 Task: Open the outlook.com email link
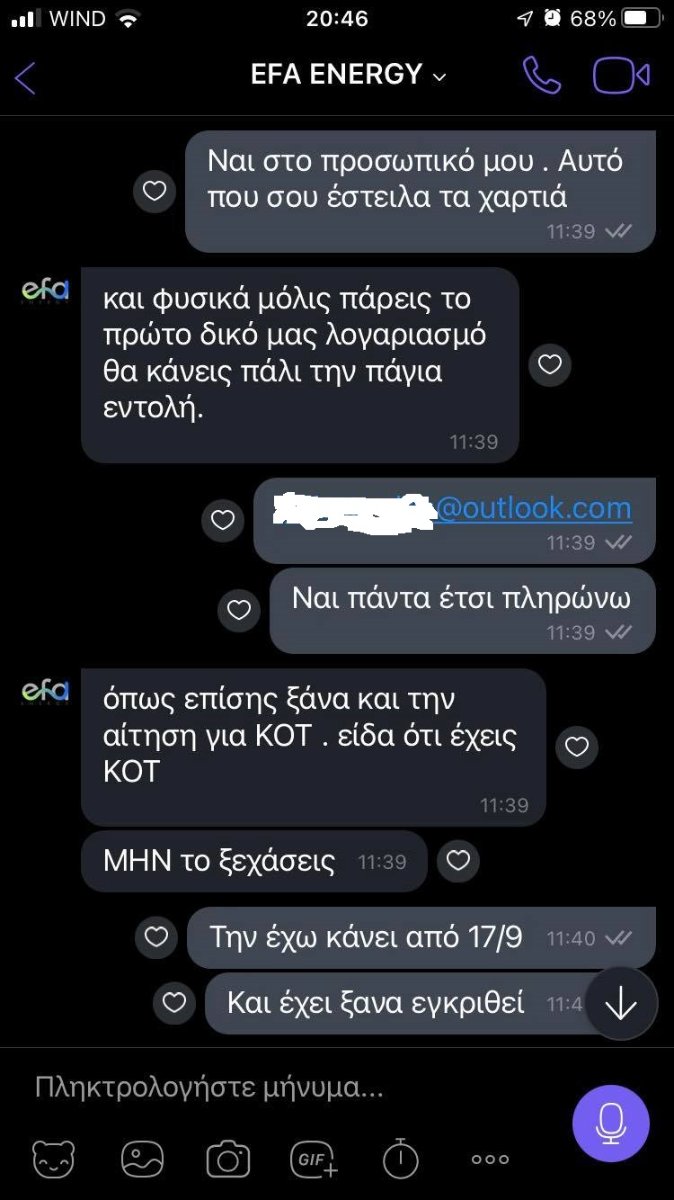(x=533, y=508)
